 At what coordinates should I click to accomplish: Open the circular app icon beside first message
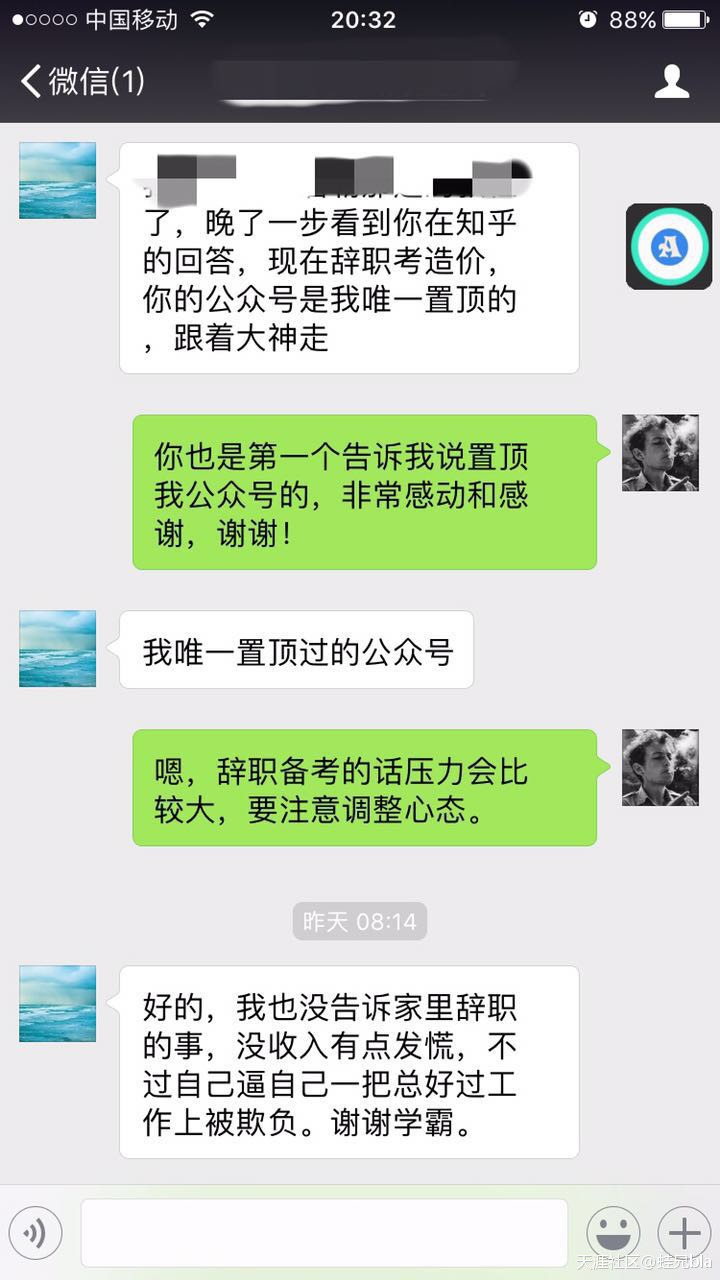click(x=668, y=246)
